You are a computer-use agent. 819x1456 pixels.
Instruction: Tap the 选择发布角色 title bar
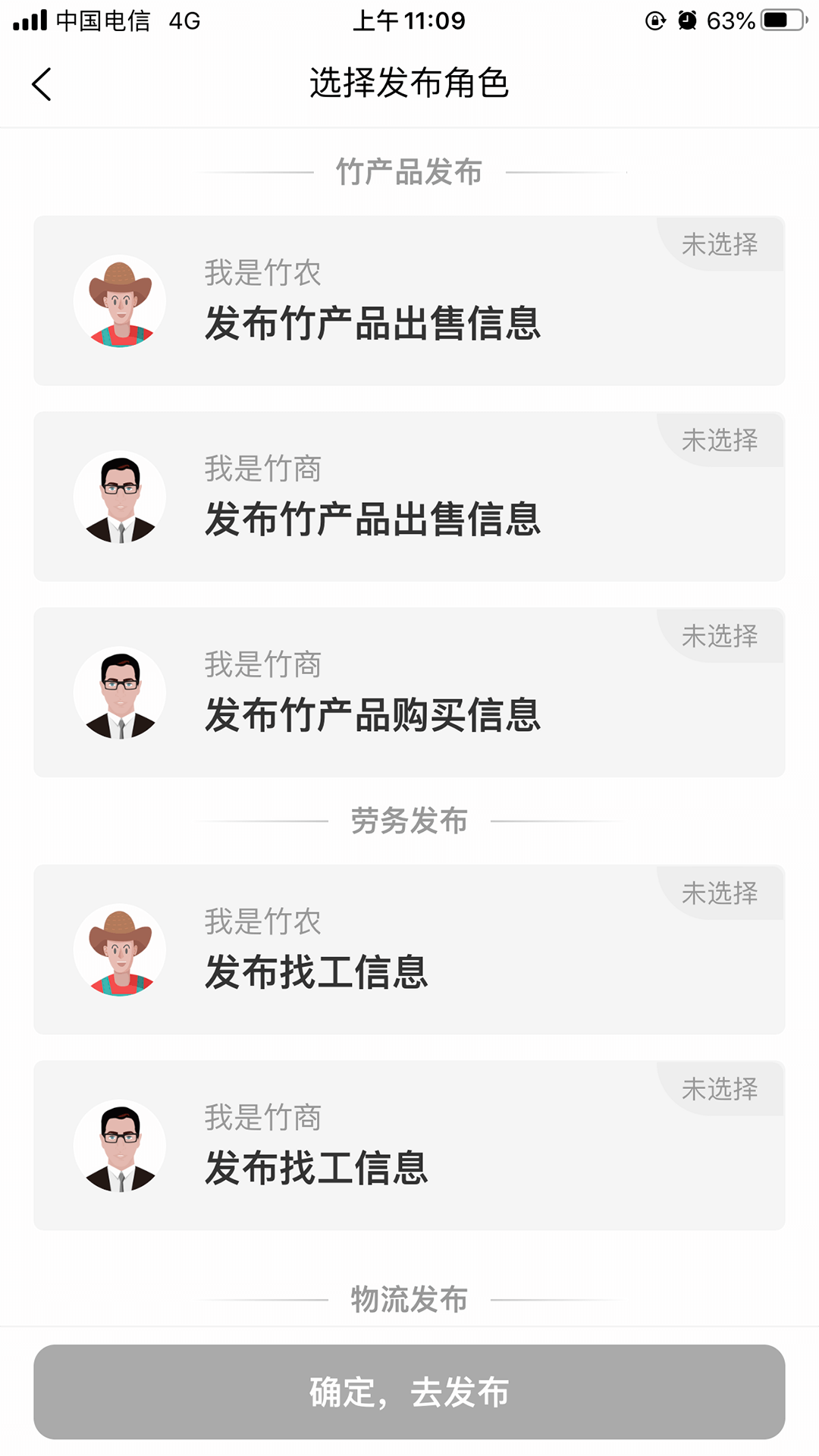pos(409,83)
